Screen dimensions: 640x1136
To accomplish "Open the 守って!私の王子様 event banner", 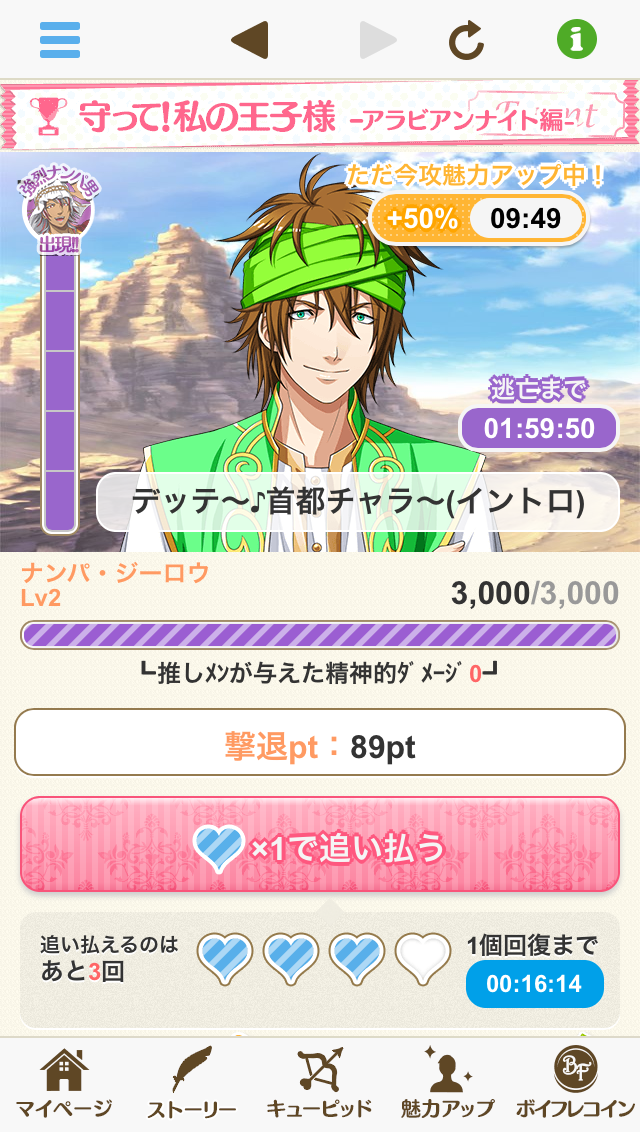I will [x=320, y=115].
